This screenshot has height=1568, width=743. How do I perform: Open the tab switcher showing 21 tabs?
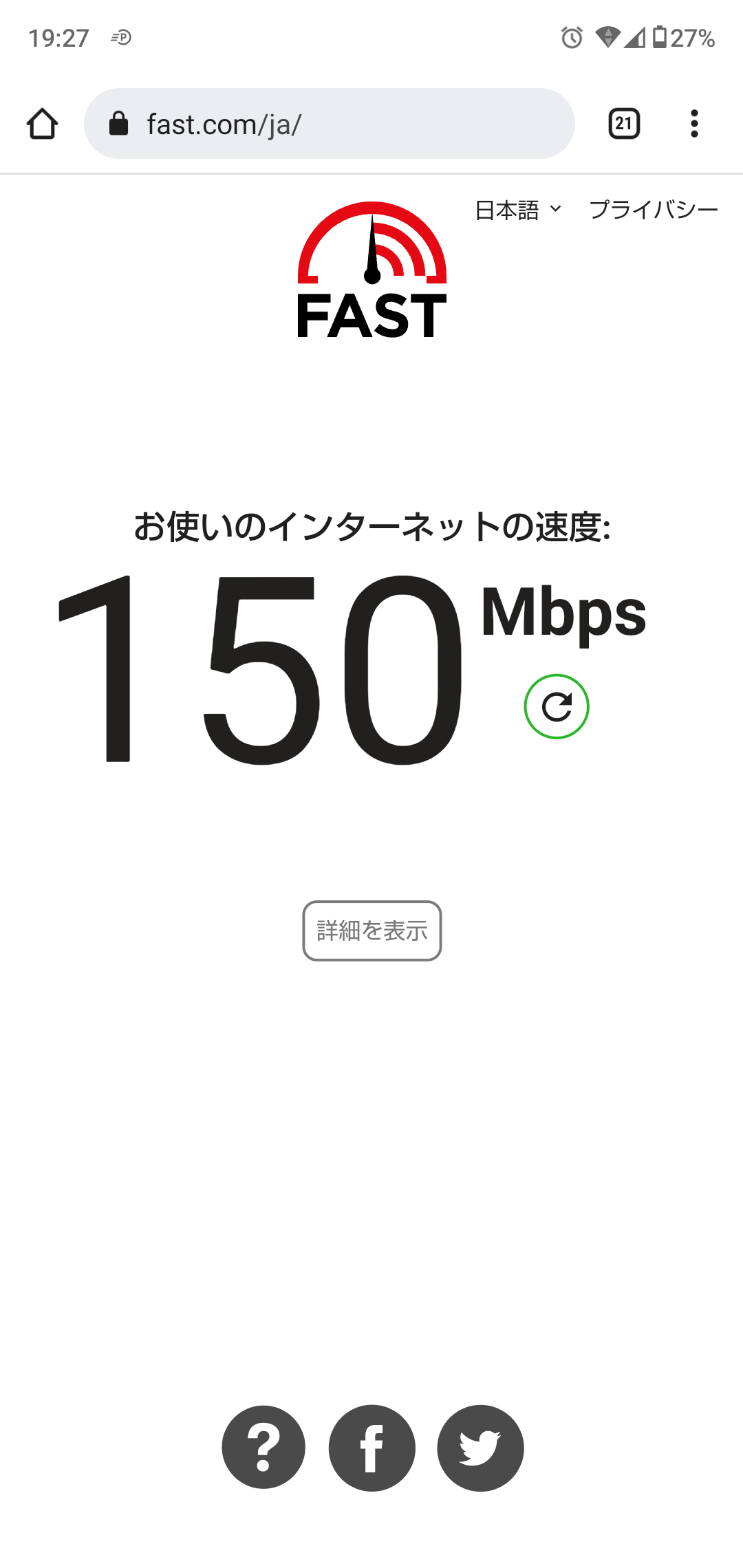[623, 122]
